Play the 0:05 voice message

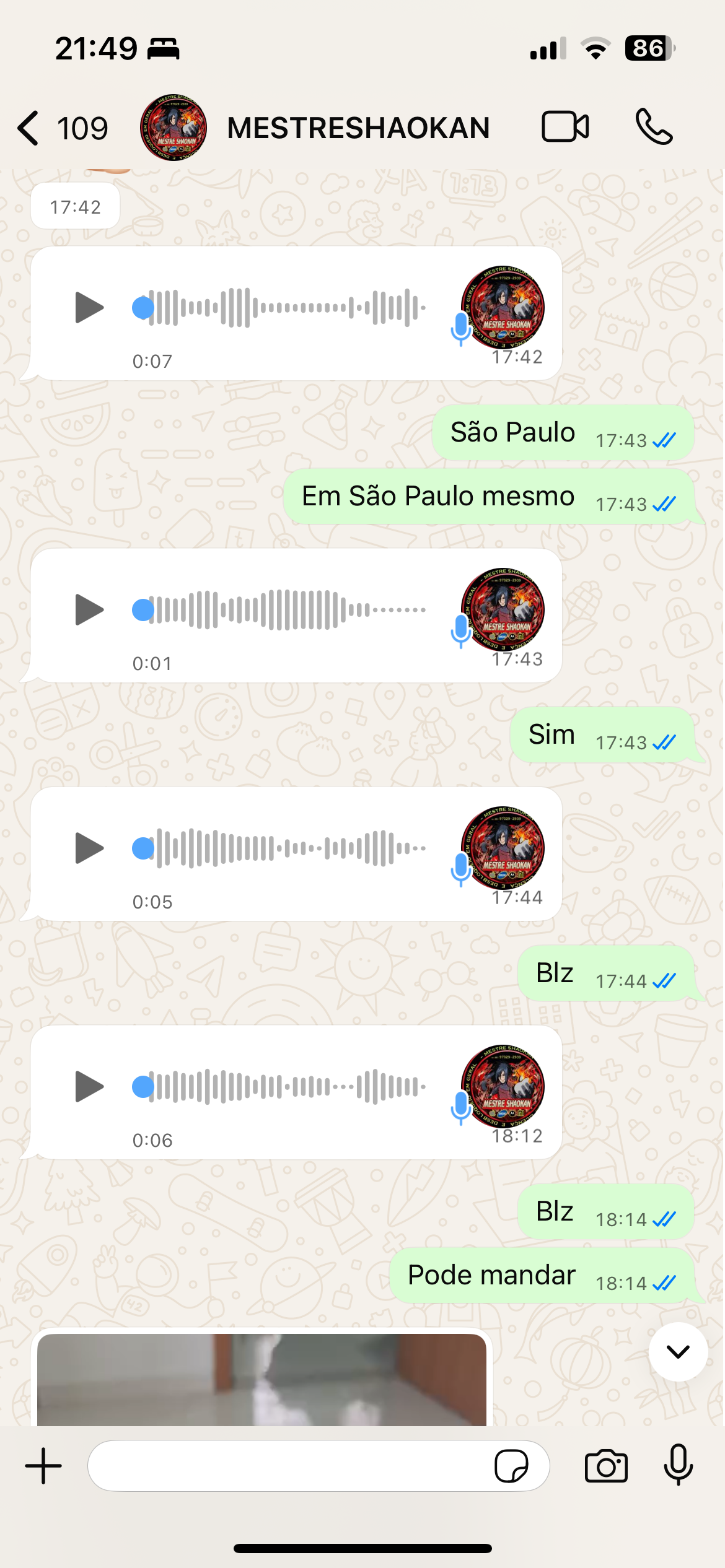pos(89,848)
